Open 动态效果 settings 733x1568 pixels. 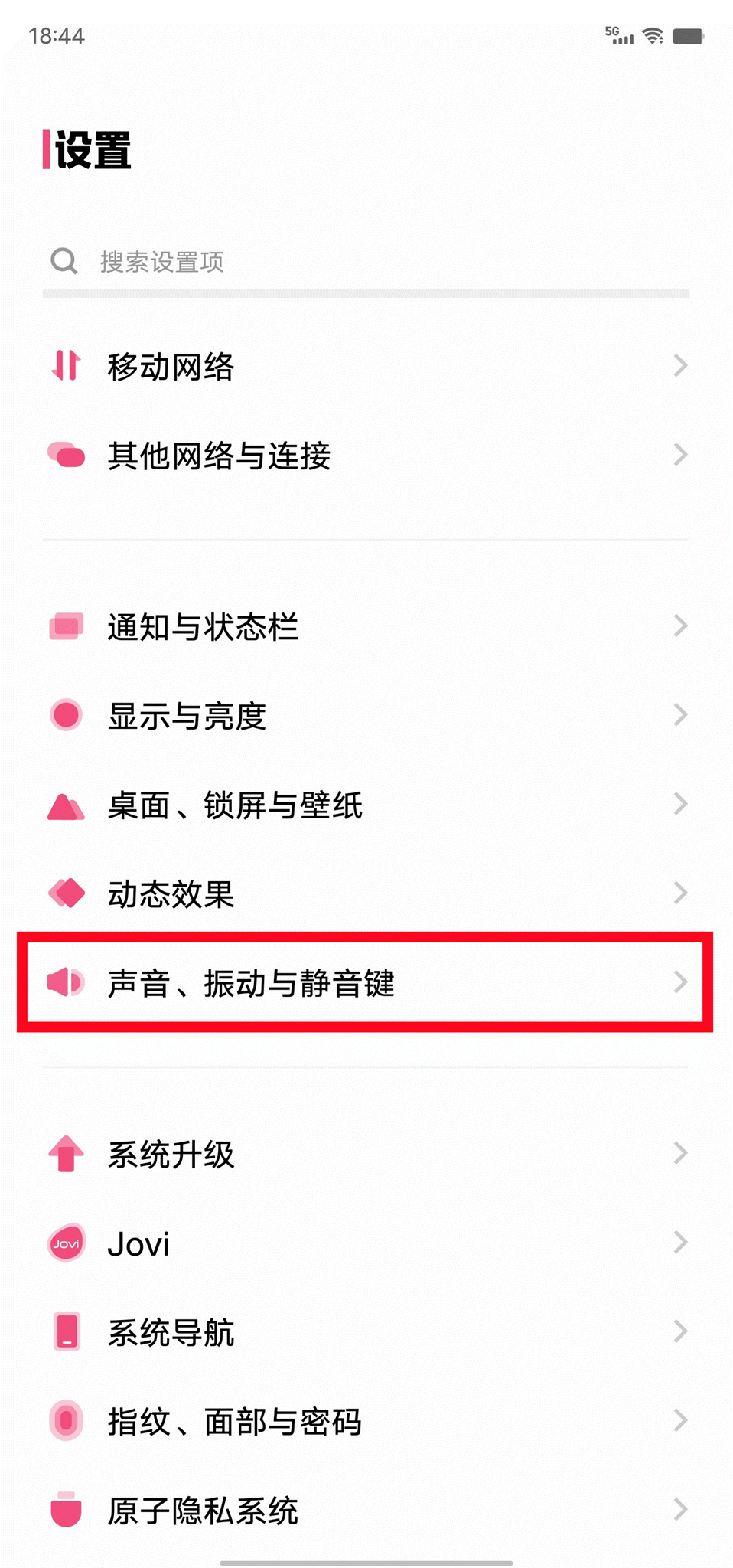[366, 893]
